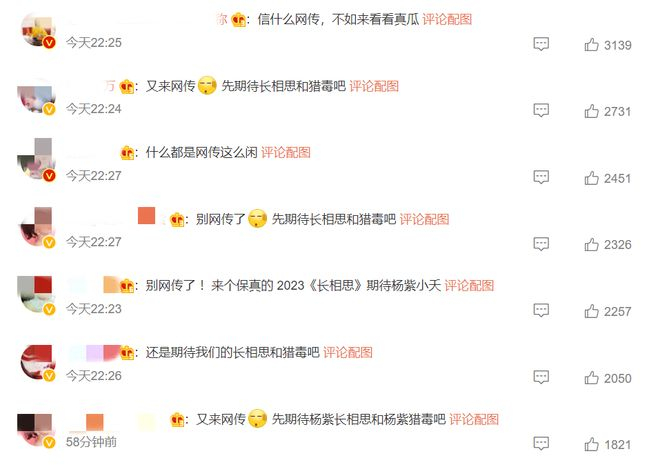Image resolution: width=660 pixels, height=467 pixels.
Task: Reply to the comment posted at 22:25
Action: coord(541,44)
